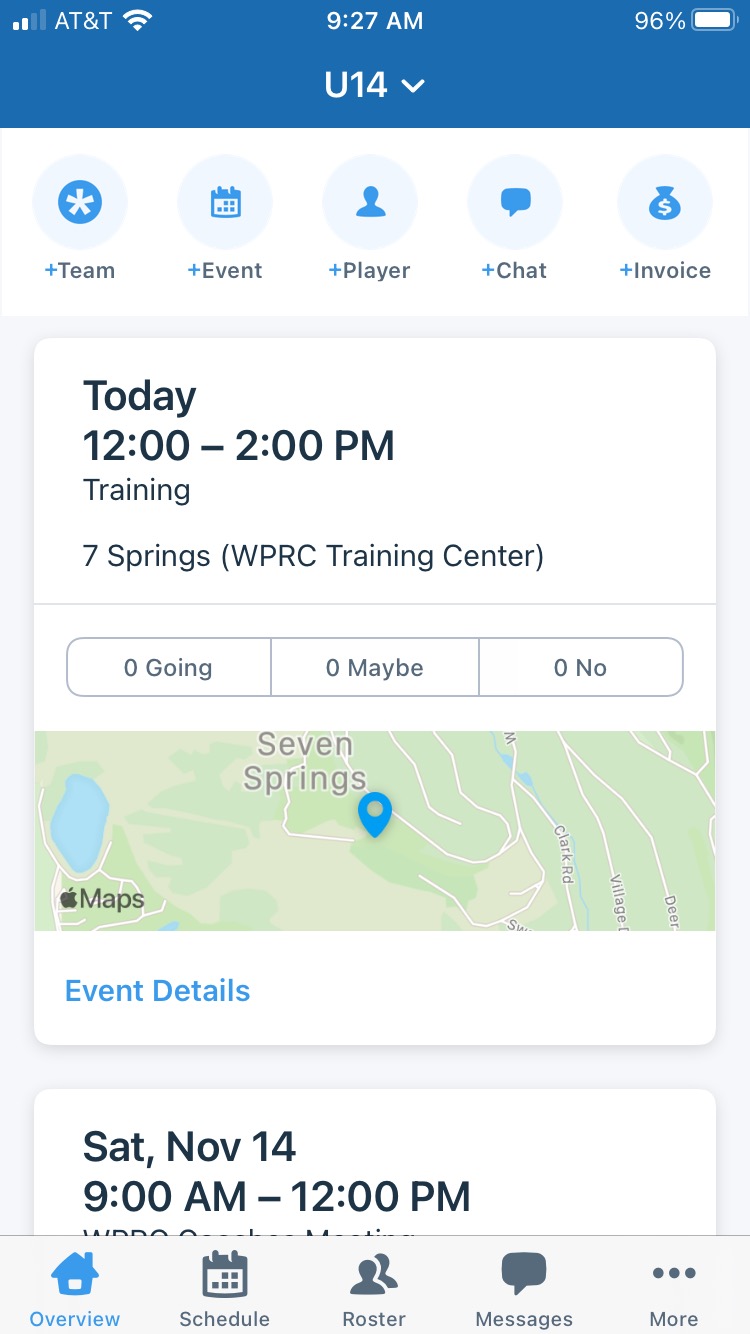Open the Messages tab
750x1334 pixels.
click(x=524, y=1290)
